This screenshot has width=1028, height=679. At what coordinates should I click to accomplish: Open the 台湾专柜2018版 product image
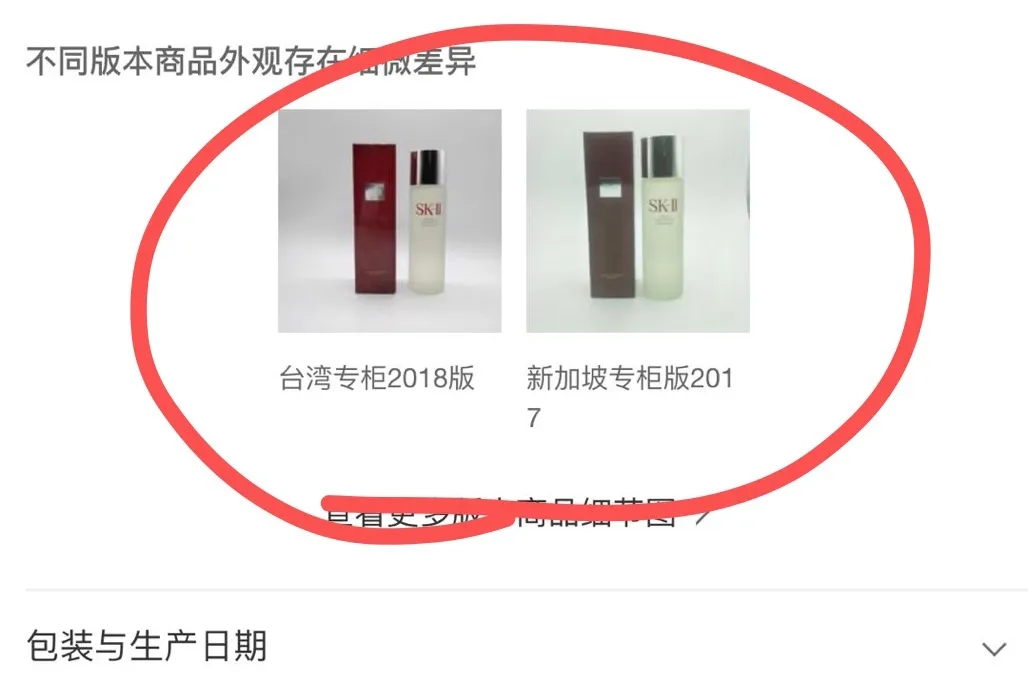point(389,220)
